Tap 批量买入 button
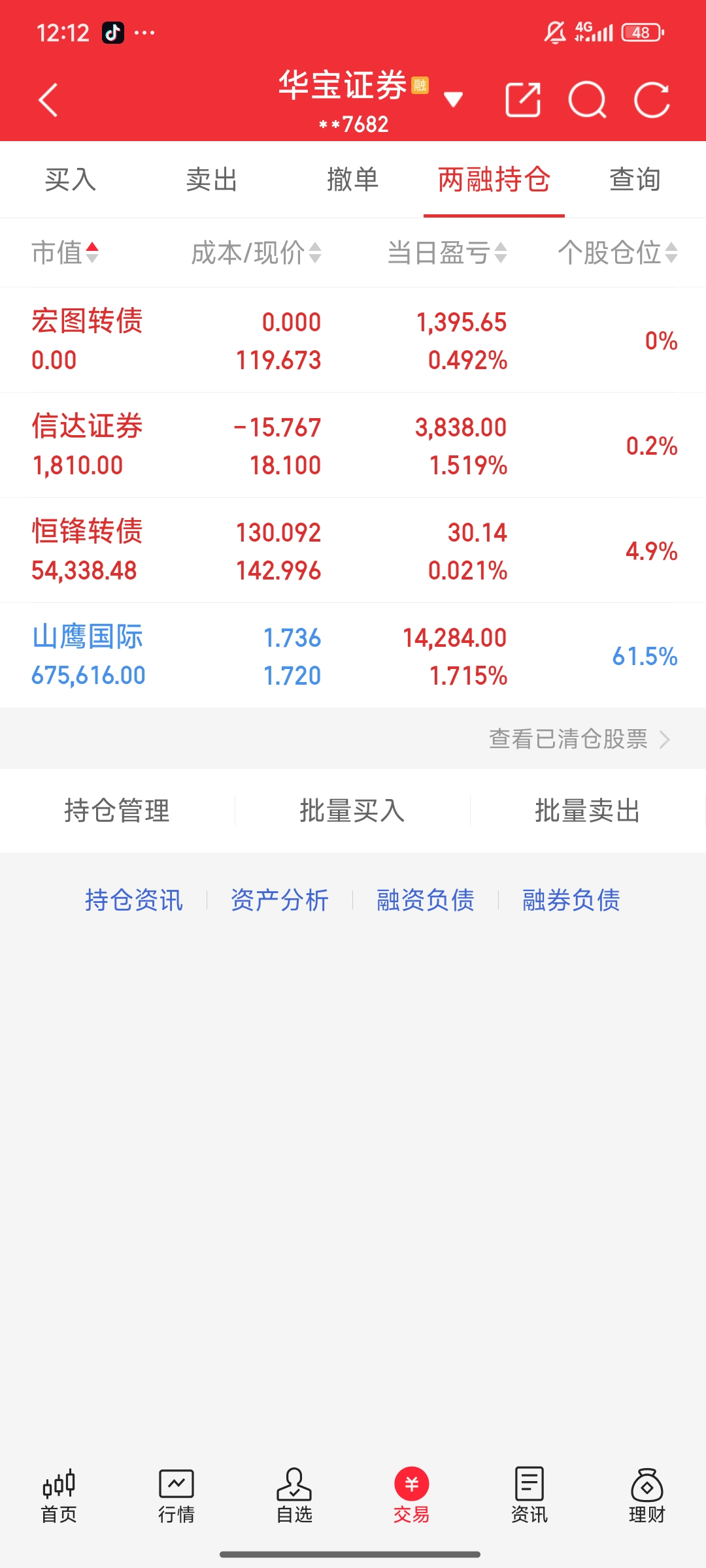 coord(352,811)
